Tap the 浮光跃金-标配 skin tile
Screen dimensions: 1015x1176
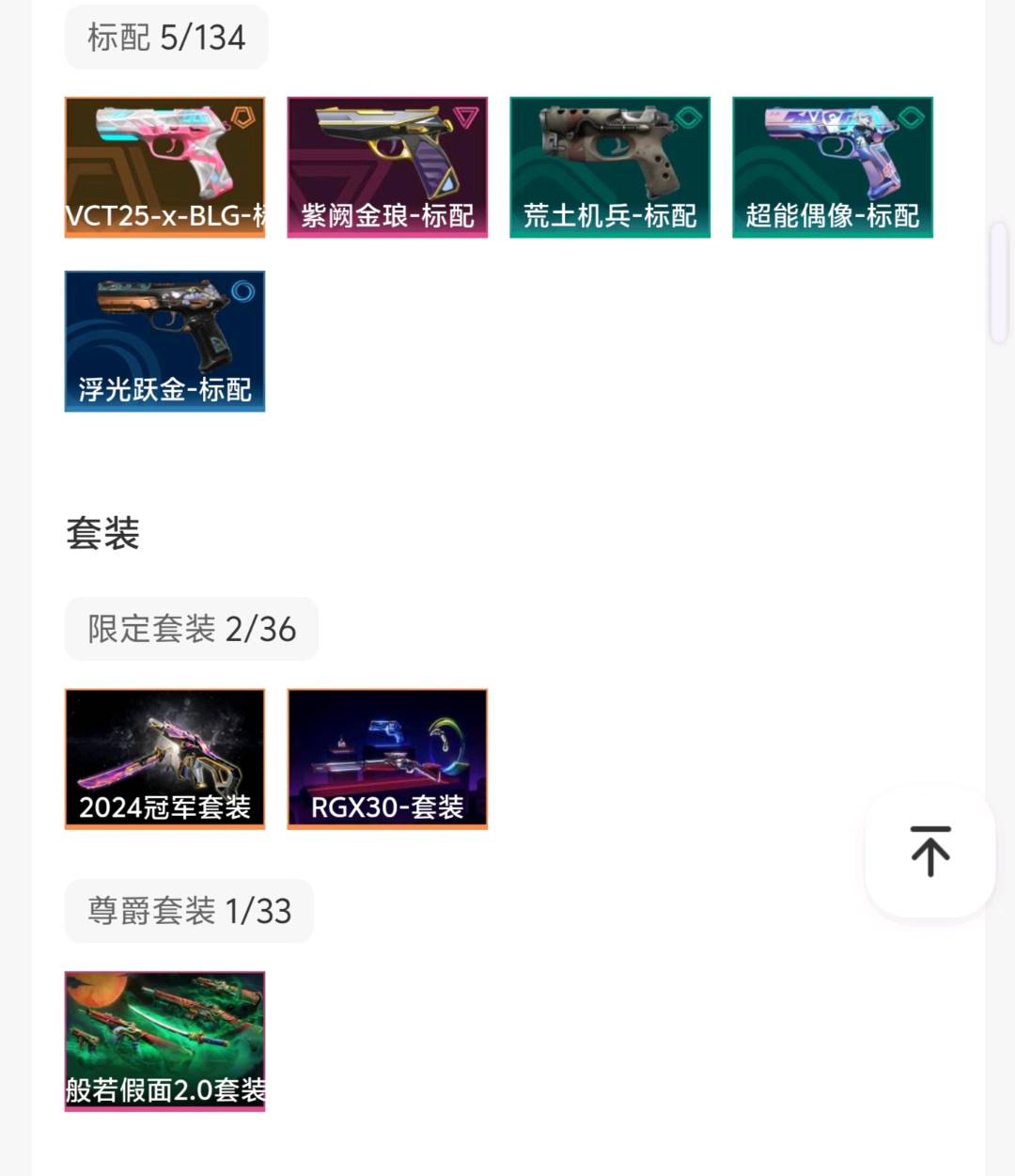(x=164, y=341)
